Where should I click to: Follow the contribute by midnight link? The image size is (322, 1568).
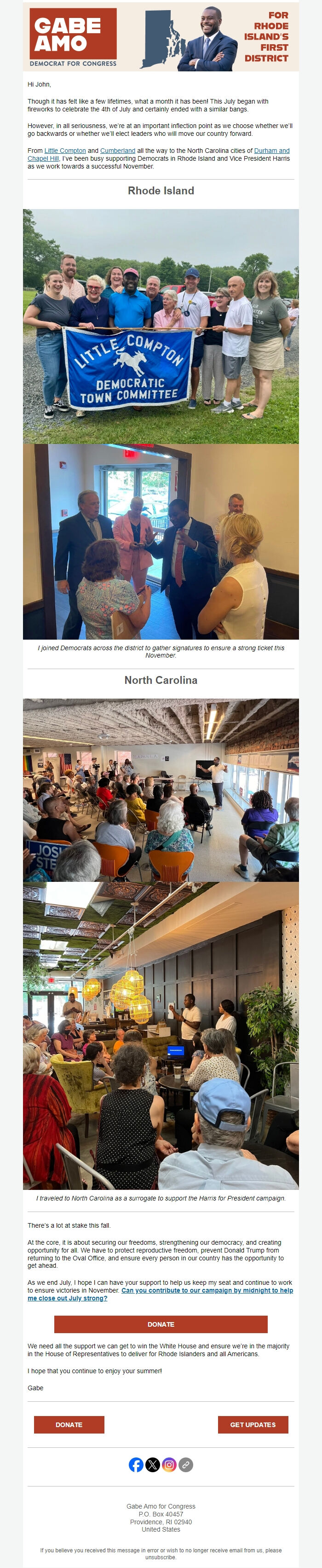tap(207, 1290)
